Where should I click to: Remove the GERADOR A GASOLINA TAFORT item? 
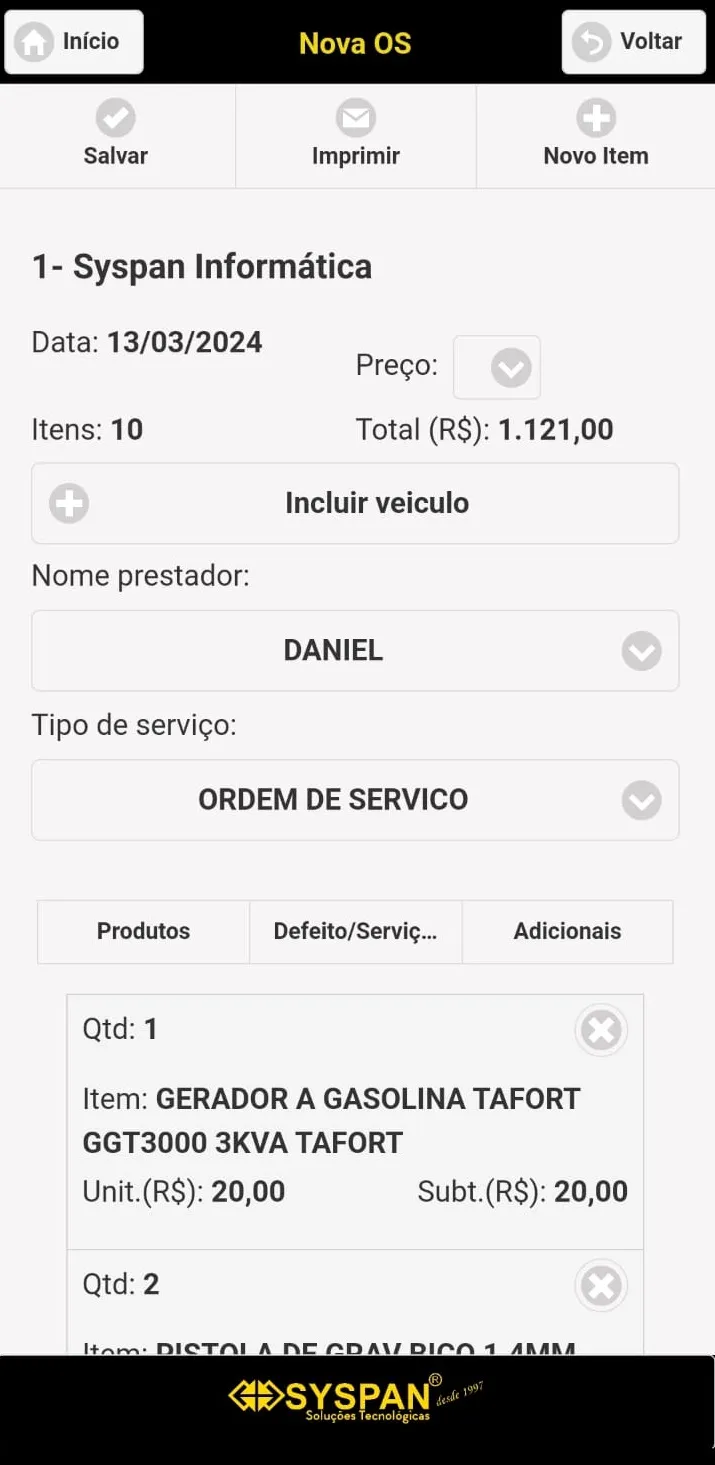click(x=602, y=1030)
